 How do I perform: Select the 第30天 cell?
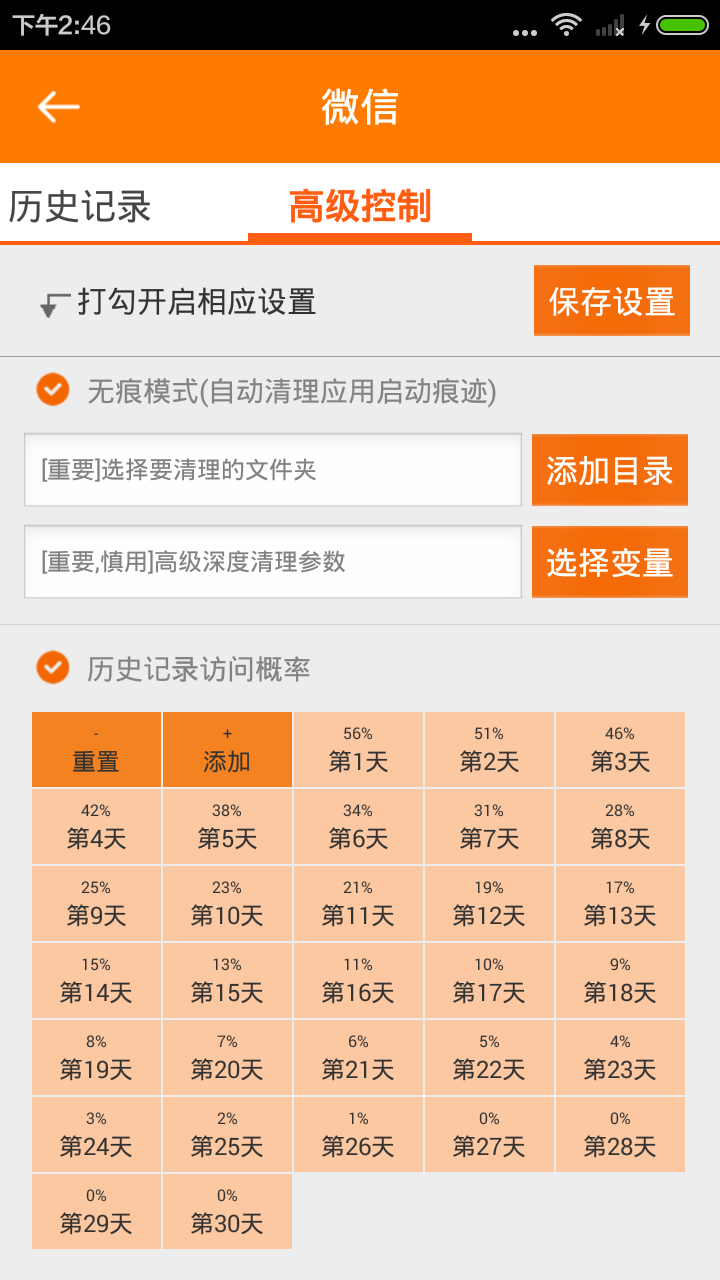pyautogui.click(x=227, y=1212)
